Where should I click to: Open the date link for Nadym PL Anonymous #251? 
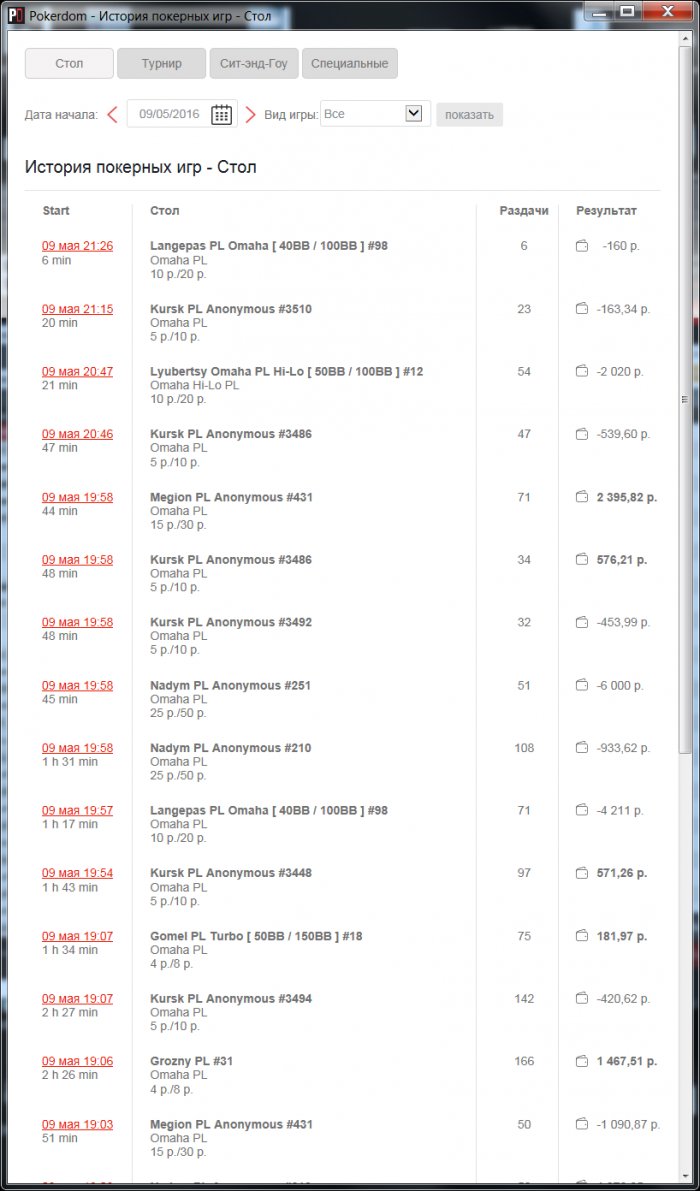coord(77,685)
